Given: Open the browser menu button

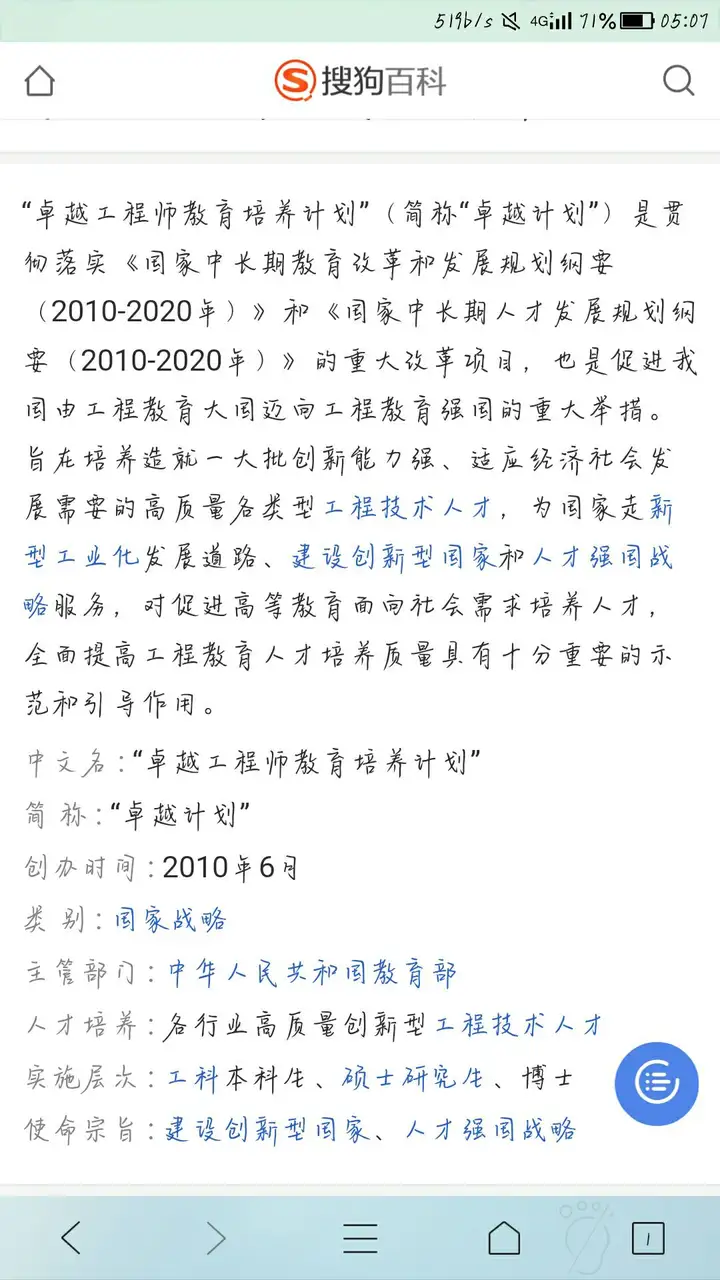Looking at the screenshot, I should click(x=360, y=1238).
